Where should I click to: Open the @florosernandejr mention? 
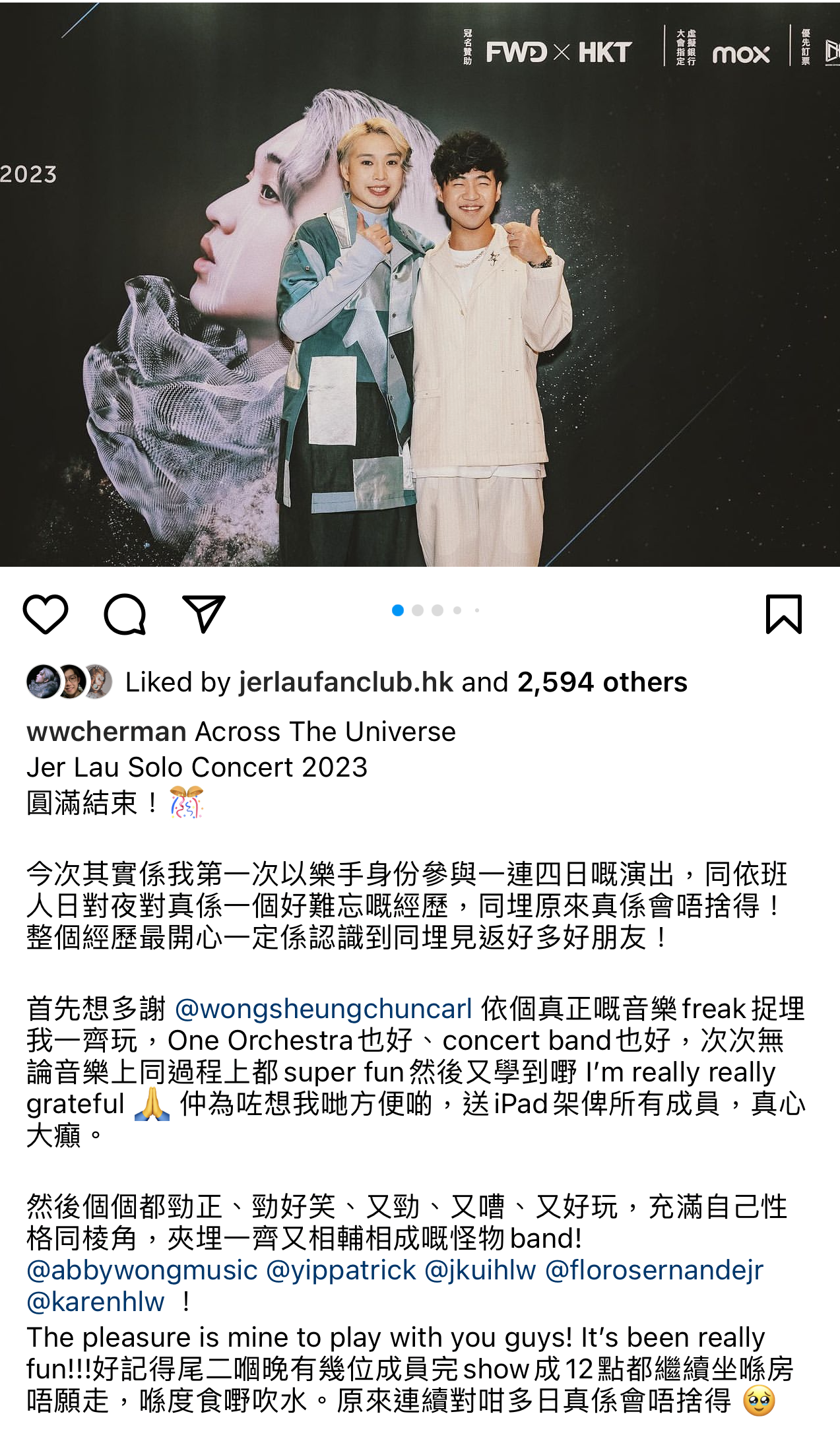[654, 1270]
